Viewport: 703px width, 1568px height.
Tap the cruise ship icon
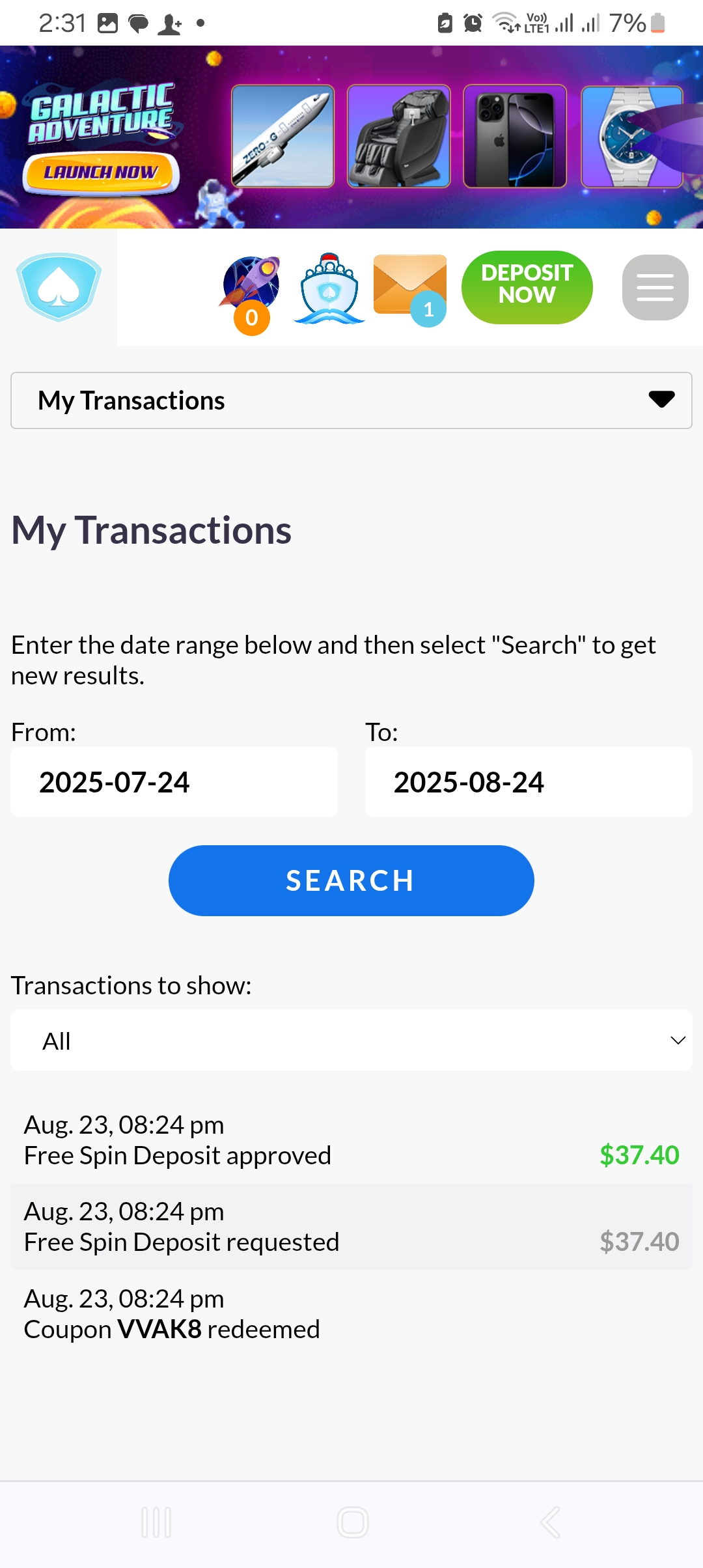point(329,288)
